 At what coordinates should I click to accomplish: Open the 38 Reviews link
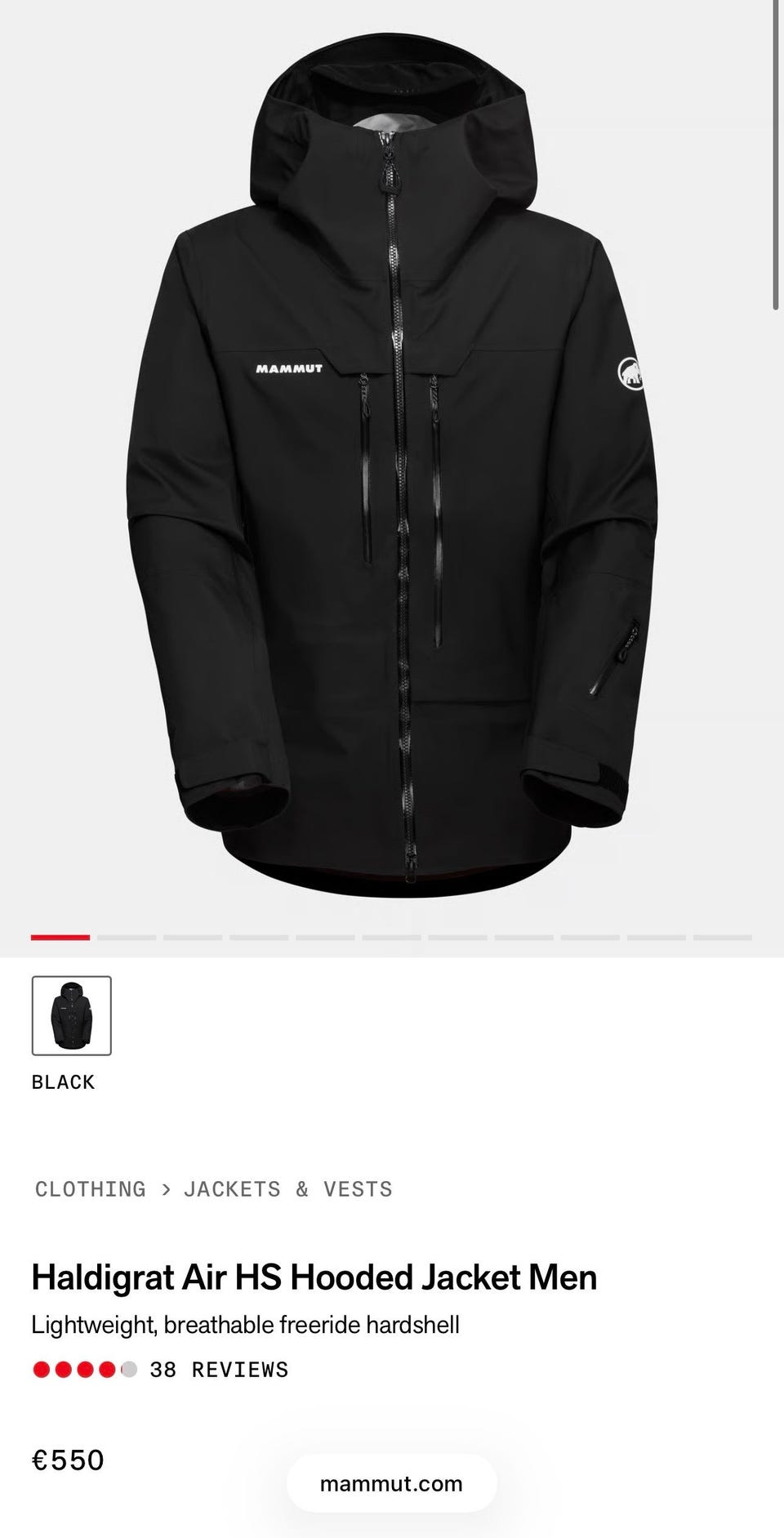click(219, 1370)
